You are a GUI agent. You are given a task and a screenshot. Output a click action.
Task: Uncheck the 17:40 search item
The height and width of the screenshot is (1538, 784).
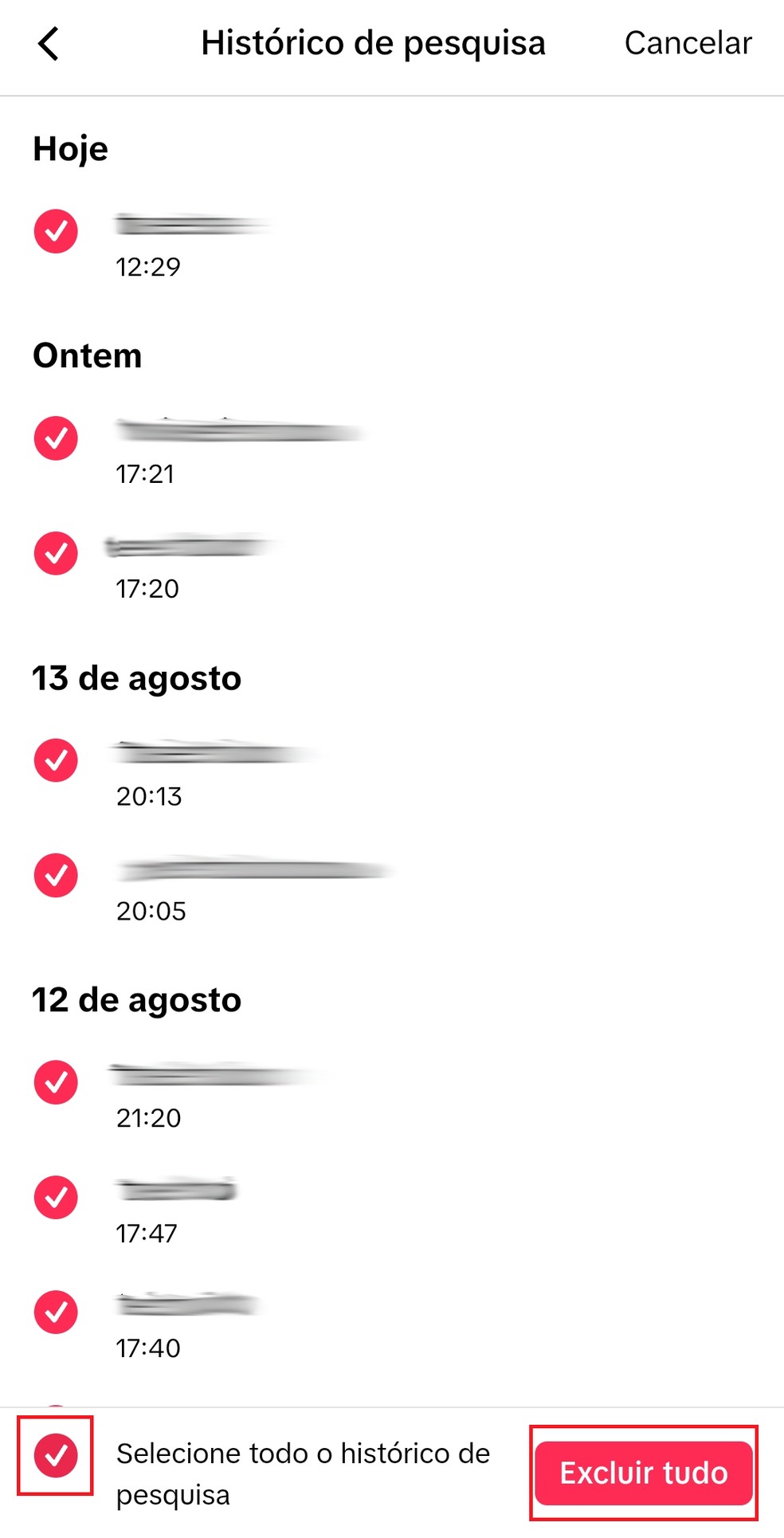(x=55, y=1312)
